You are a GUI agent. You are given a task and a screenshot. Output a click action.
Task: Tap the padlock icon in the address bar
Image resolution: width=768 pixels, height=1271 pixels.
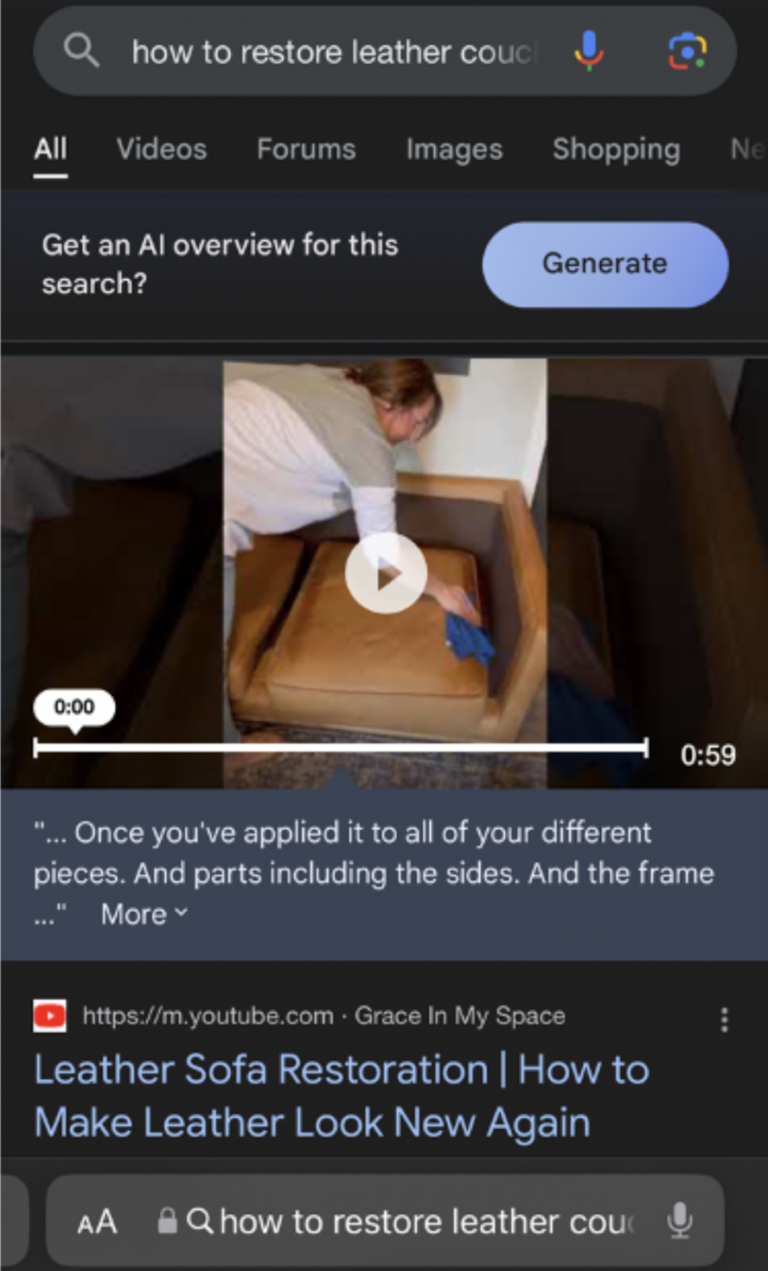click(x=166, y=1220)
